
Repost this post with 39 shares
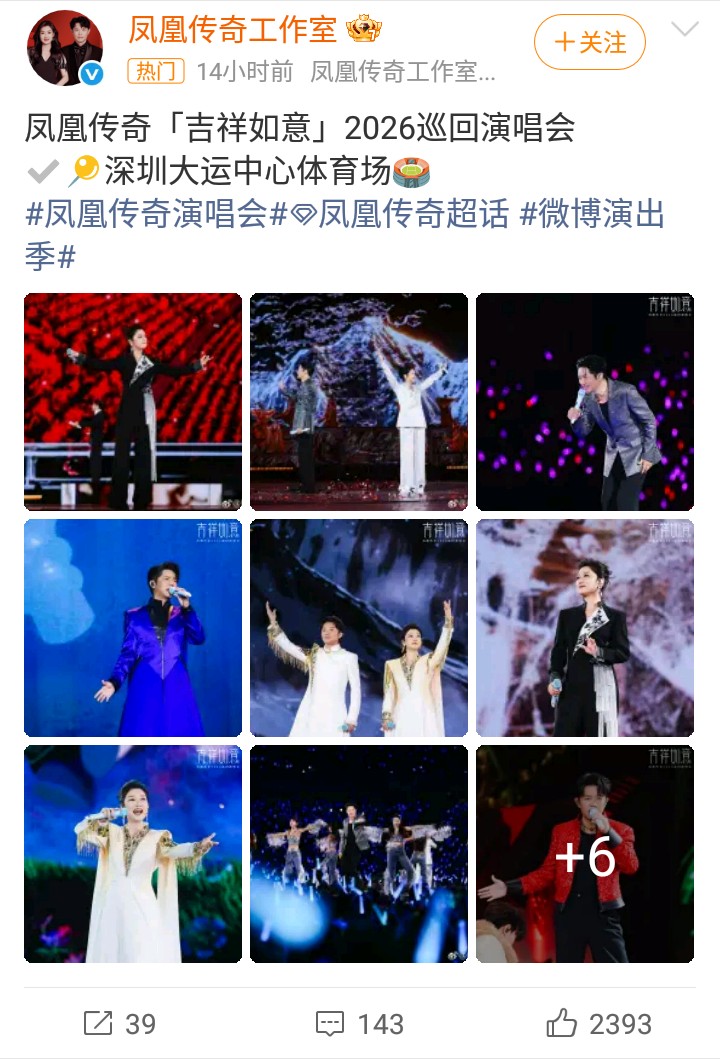coord(120,1024)
